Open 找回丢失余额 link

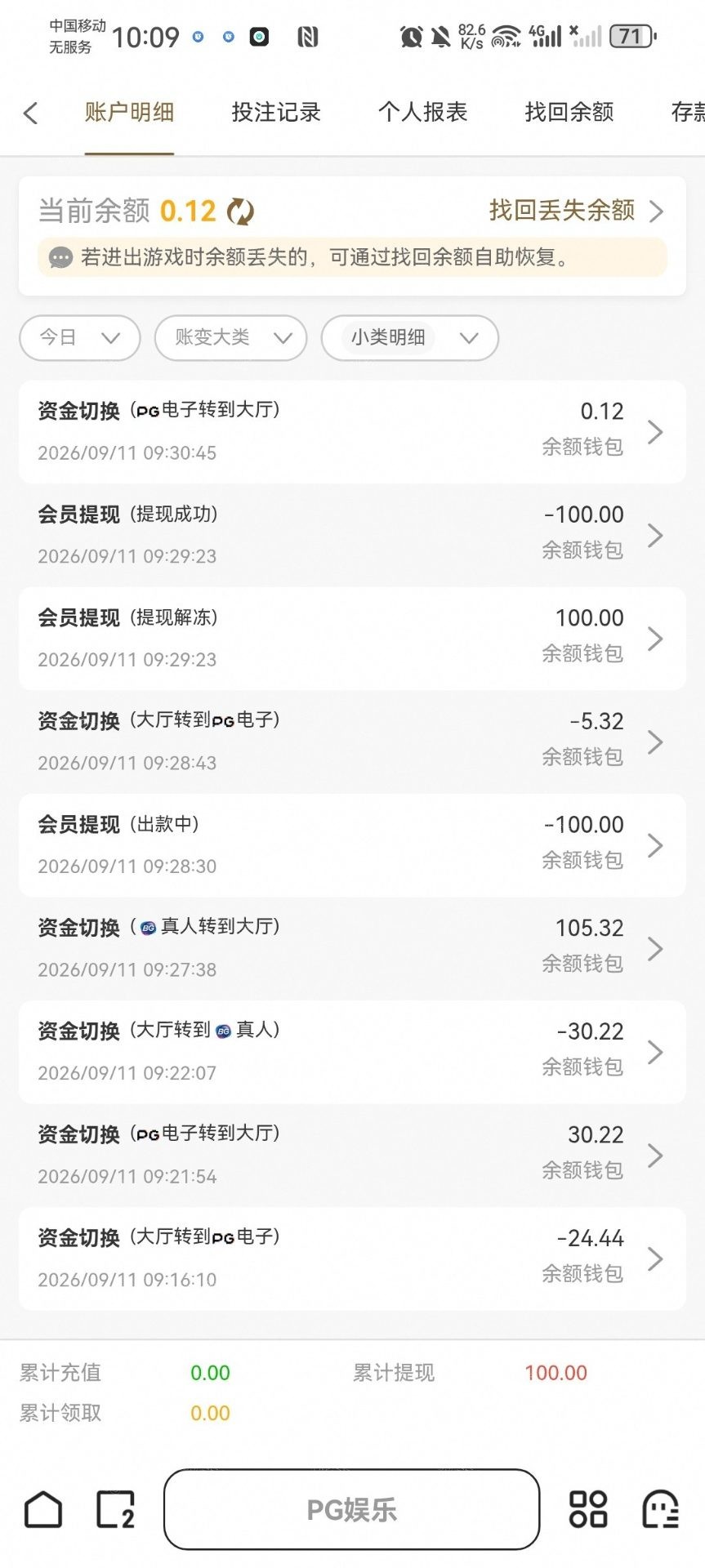pos(576,211)
